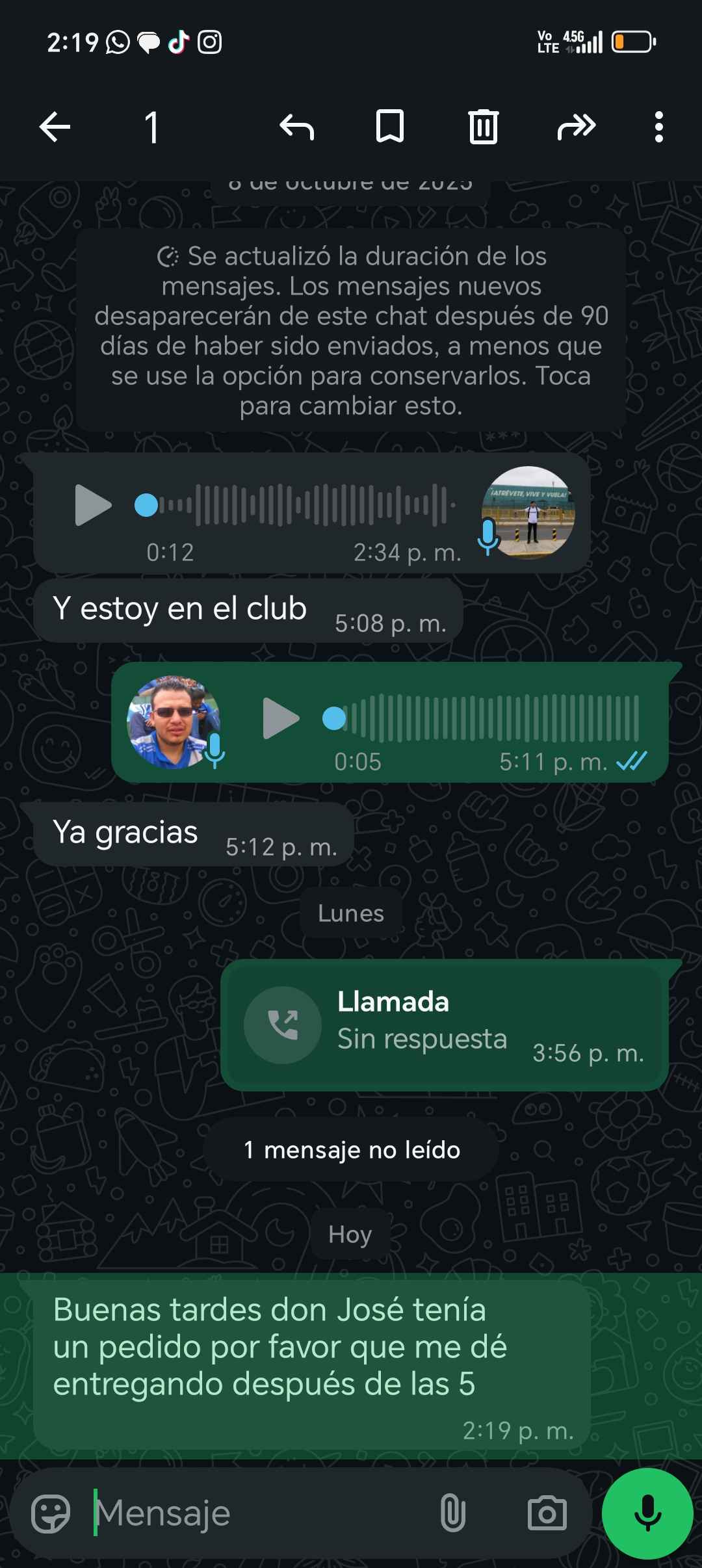Image resolution: width=702 pixels, height=1568 pixels.
Task: Open the overflow menu
Action: (658, 126)
